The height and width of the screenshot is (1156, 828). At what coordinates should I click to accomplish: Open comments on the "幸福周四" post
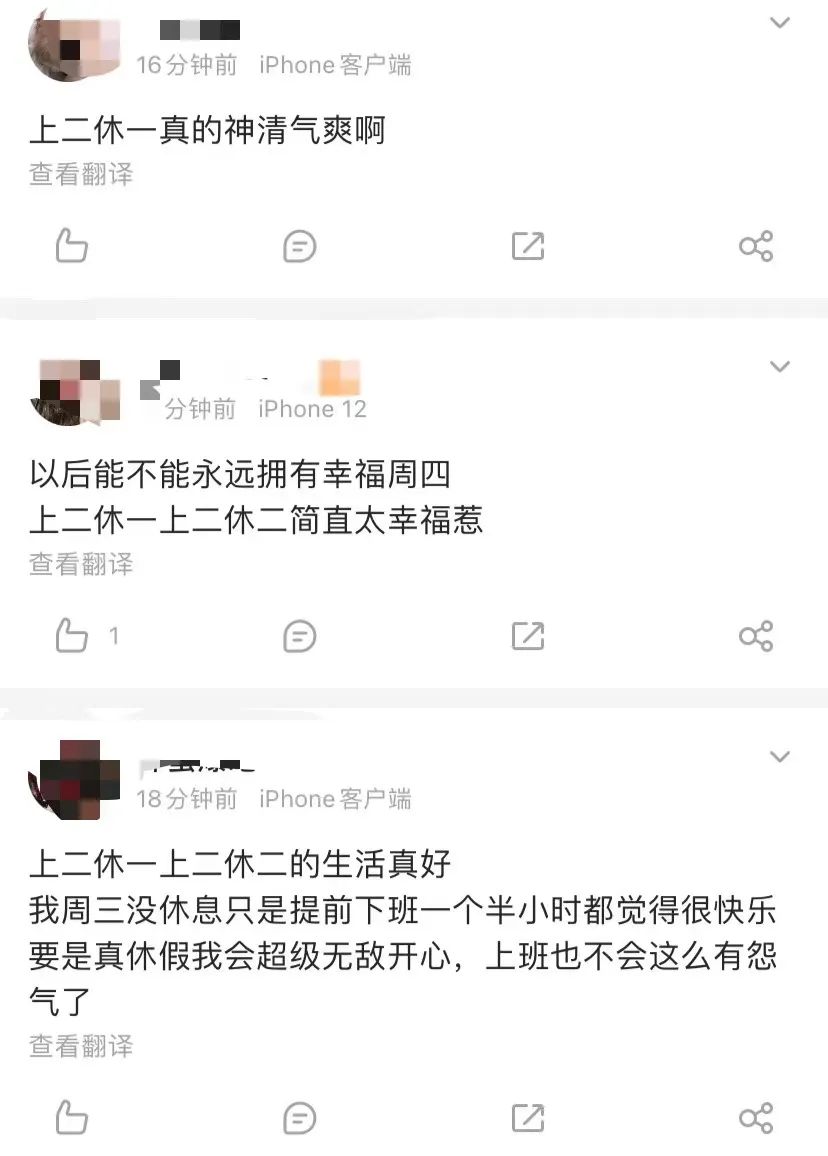click(299, 635)
